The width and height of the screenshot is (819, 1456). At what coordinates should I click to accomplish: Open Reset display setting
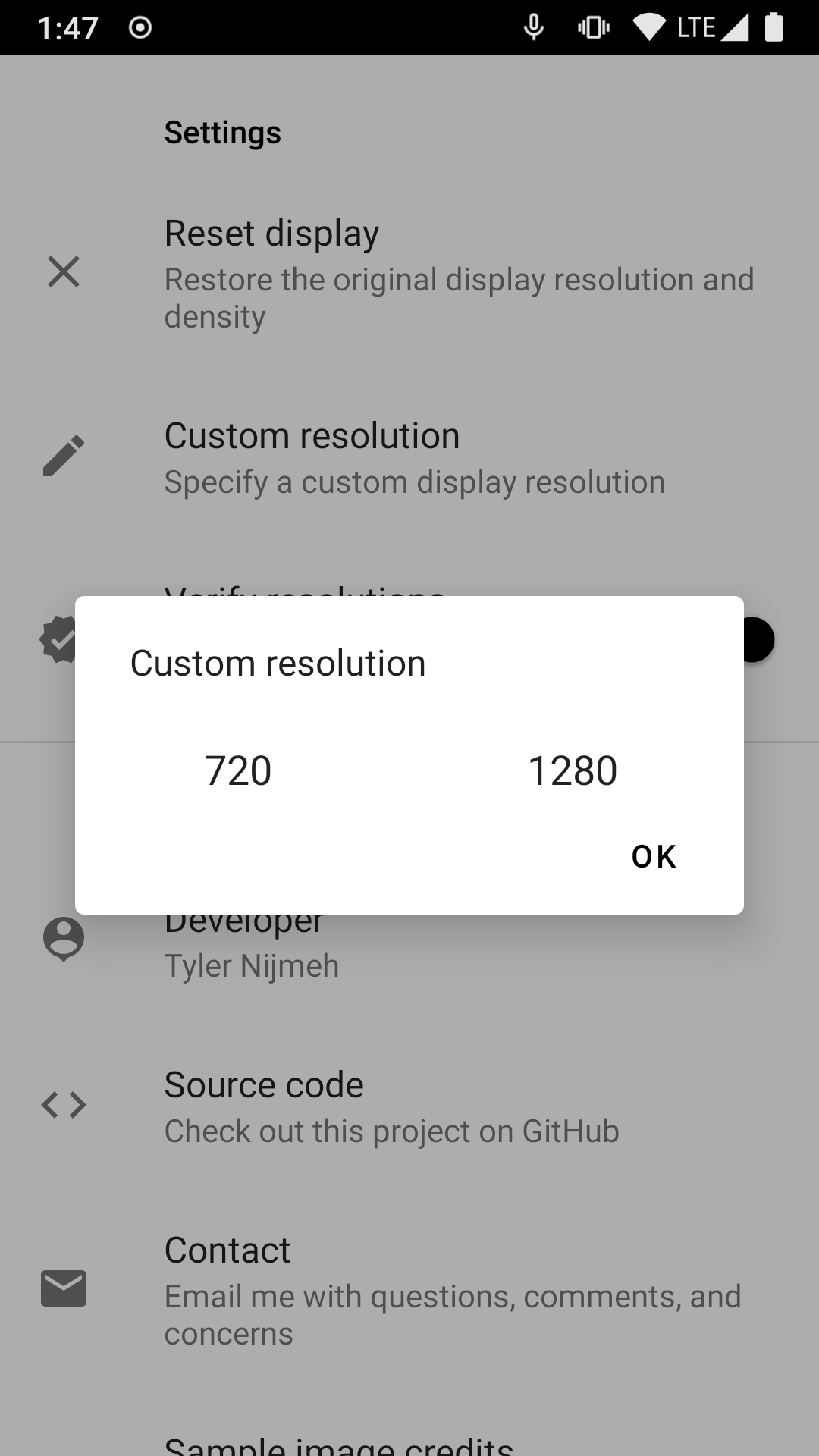tap(409, 273)
